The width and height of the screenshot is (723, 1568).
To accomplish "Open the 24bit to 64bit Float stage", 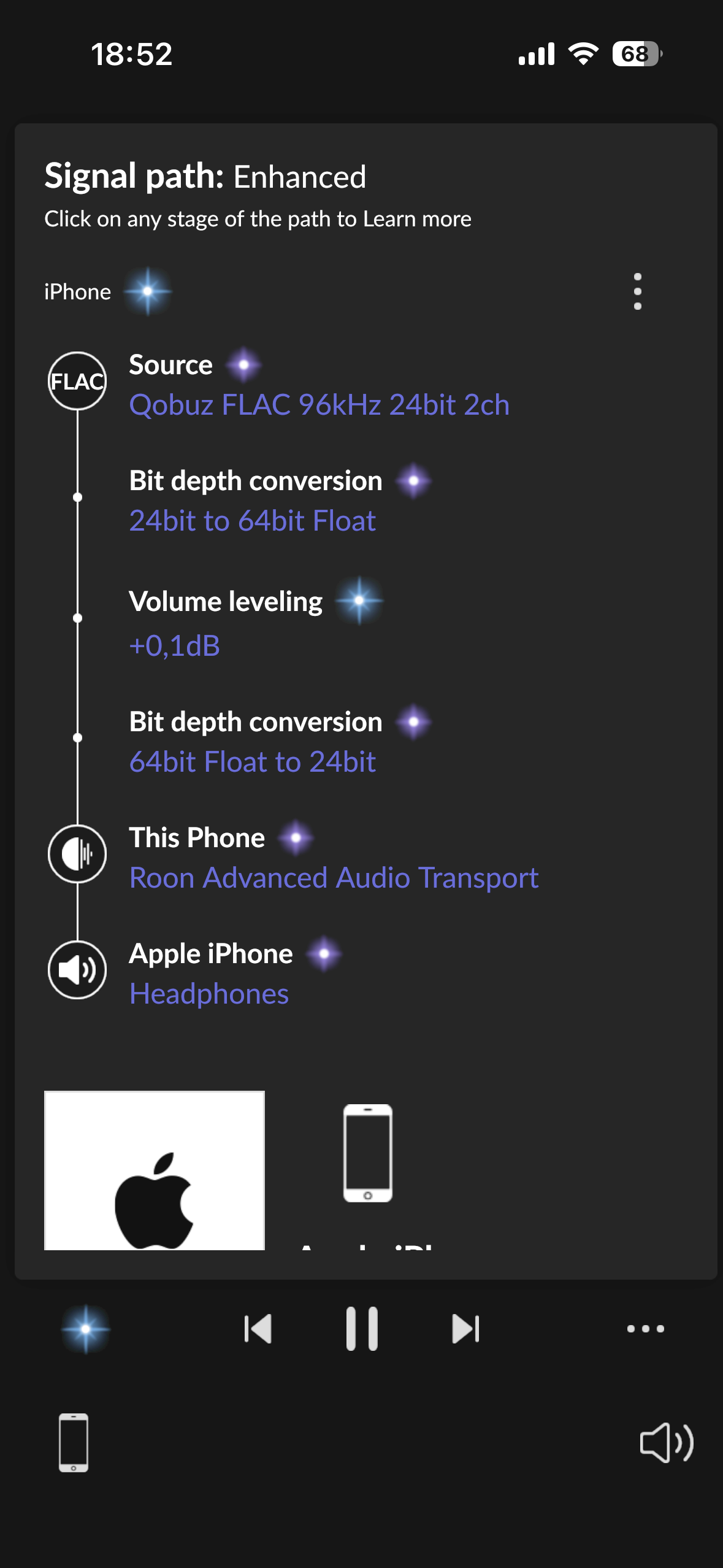I will tap(252, 520).
